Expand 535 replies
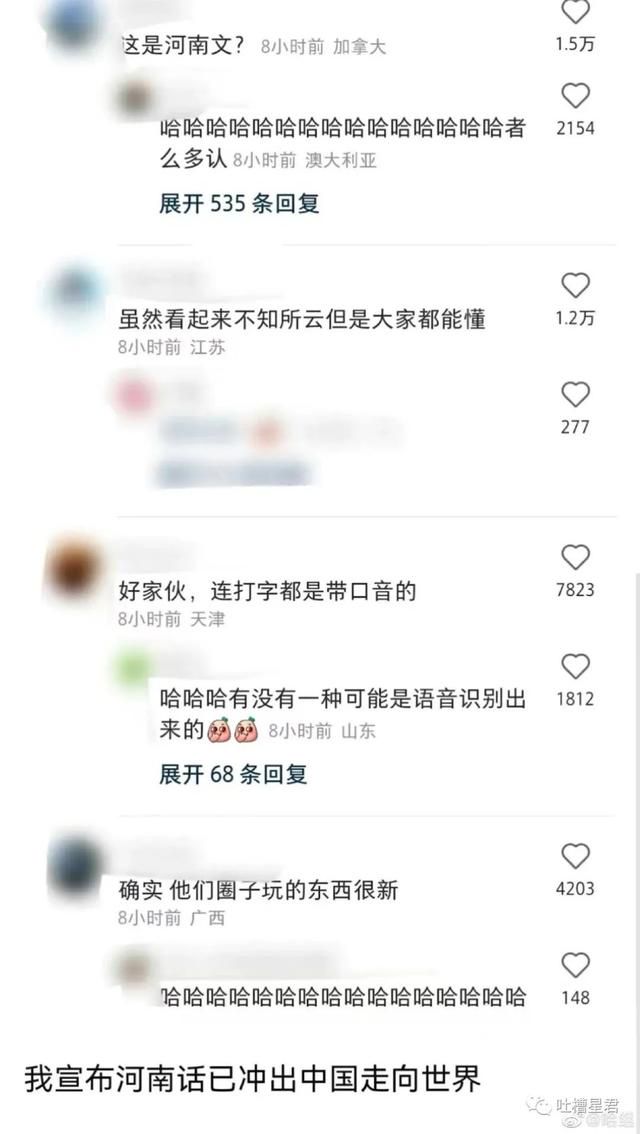Viewport: 640px width, 1134px height. point(239,204)
